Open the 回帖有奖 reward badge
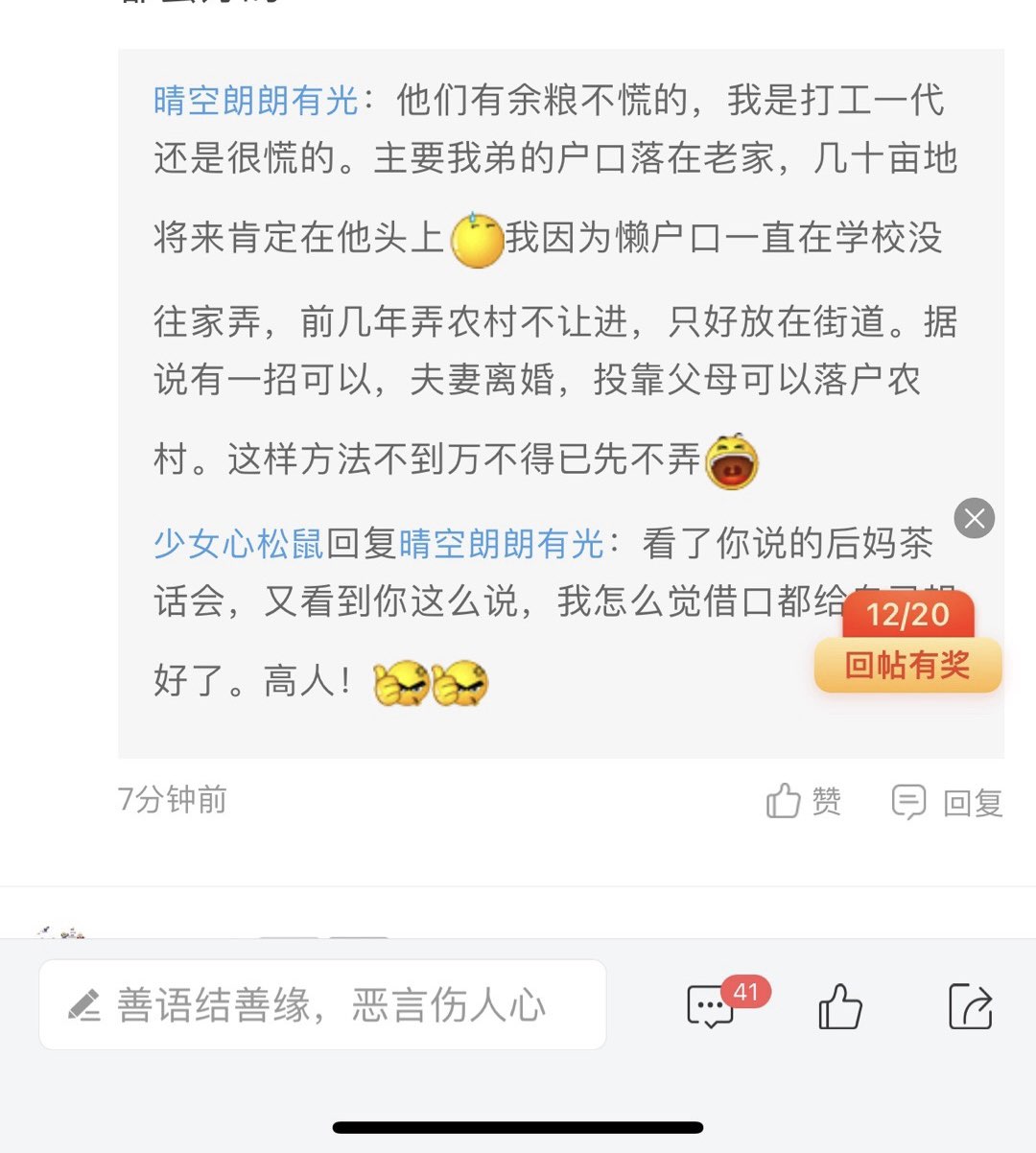The width and height of the screenshot is (1036, 1153). 907,662
